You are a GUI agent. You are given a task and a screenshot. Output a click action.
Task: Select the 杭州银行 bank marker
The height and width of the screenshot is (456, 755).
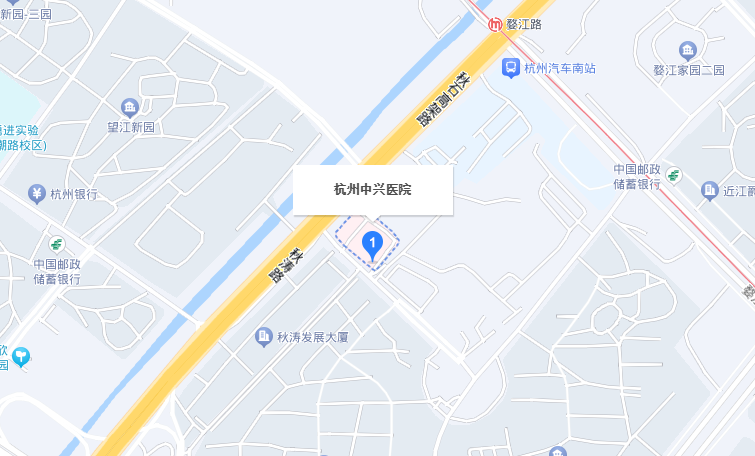tap(36, 193)
